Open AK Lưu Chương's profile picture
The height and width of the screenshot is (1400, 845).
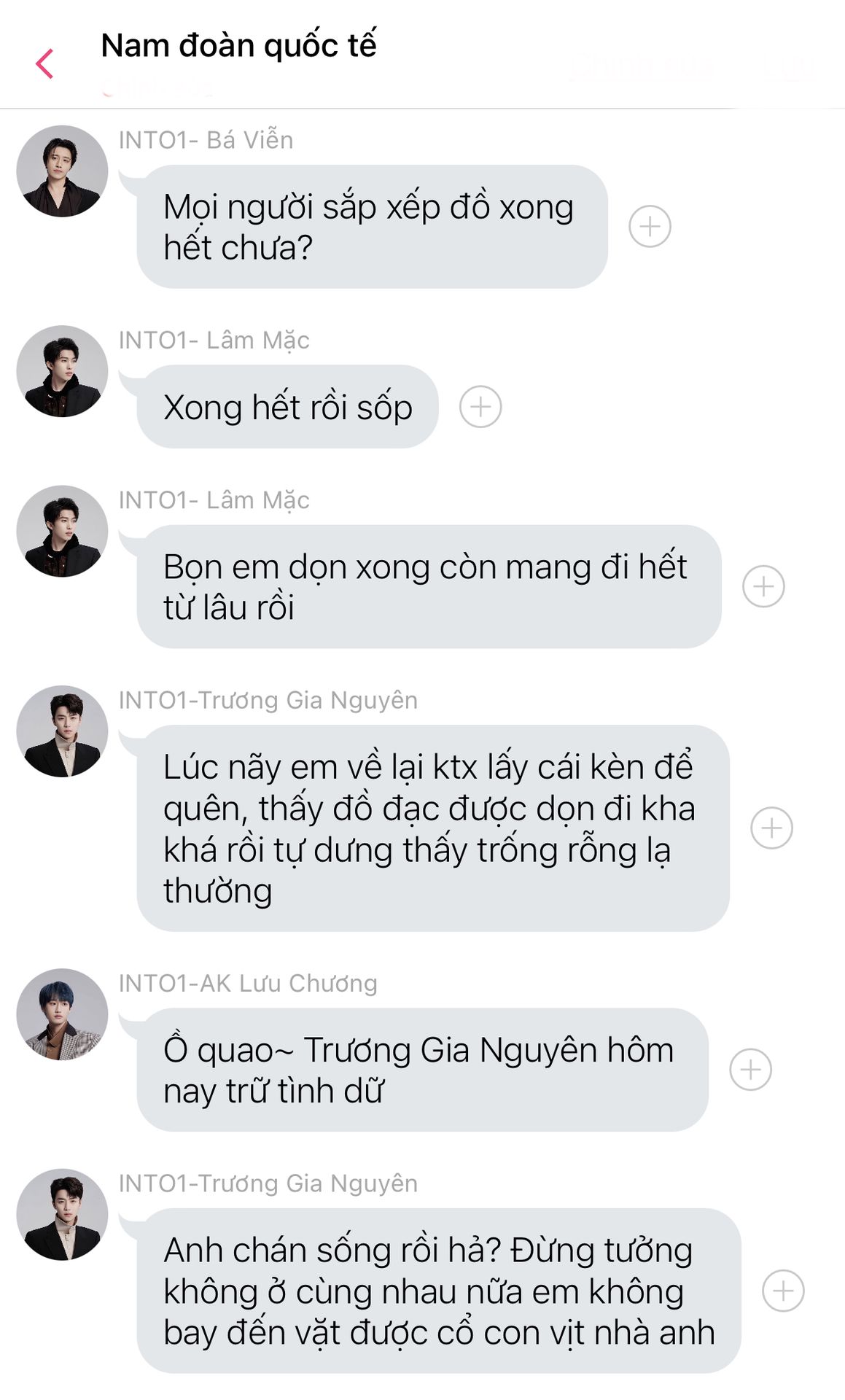pyautogui.click(x=63, y=1014)
